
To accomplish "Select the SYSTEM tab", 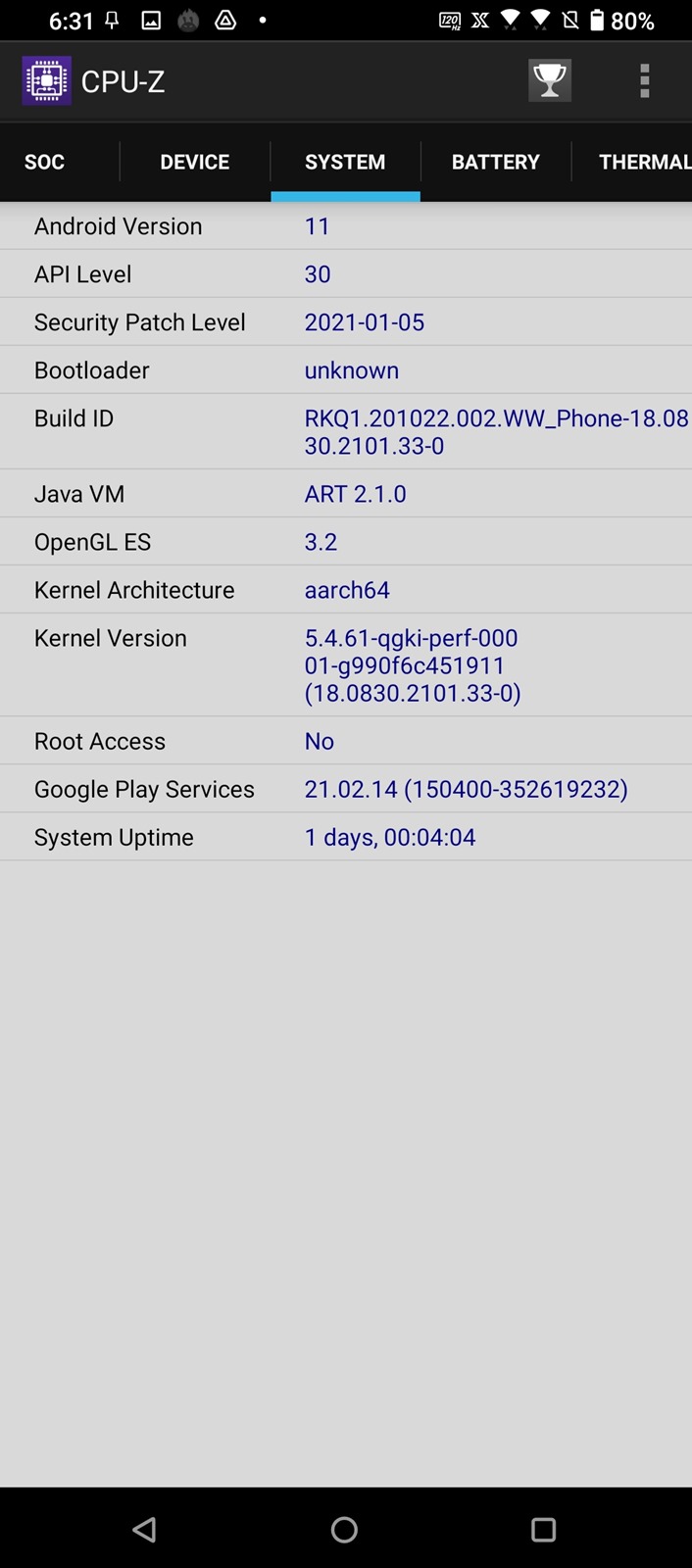I will coord(345,162).
